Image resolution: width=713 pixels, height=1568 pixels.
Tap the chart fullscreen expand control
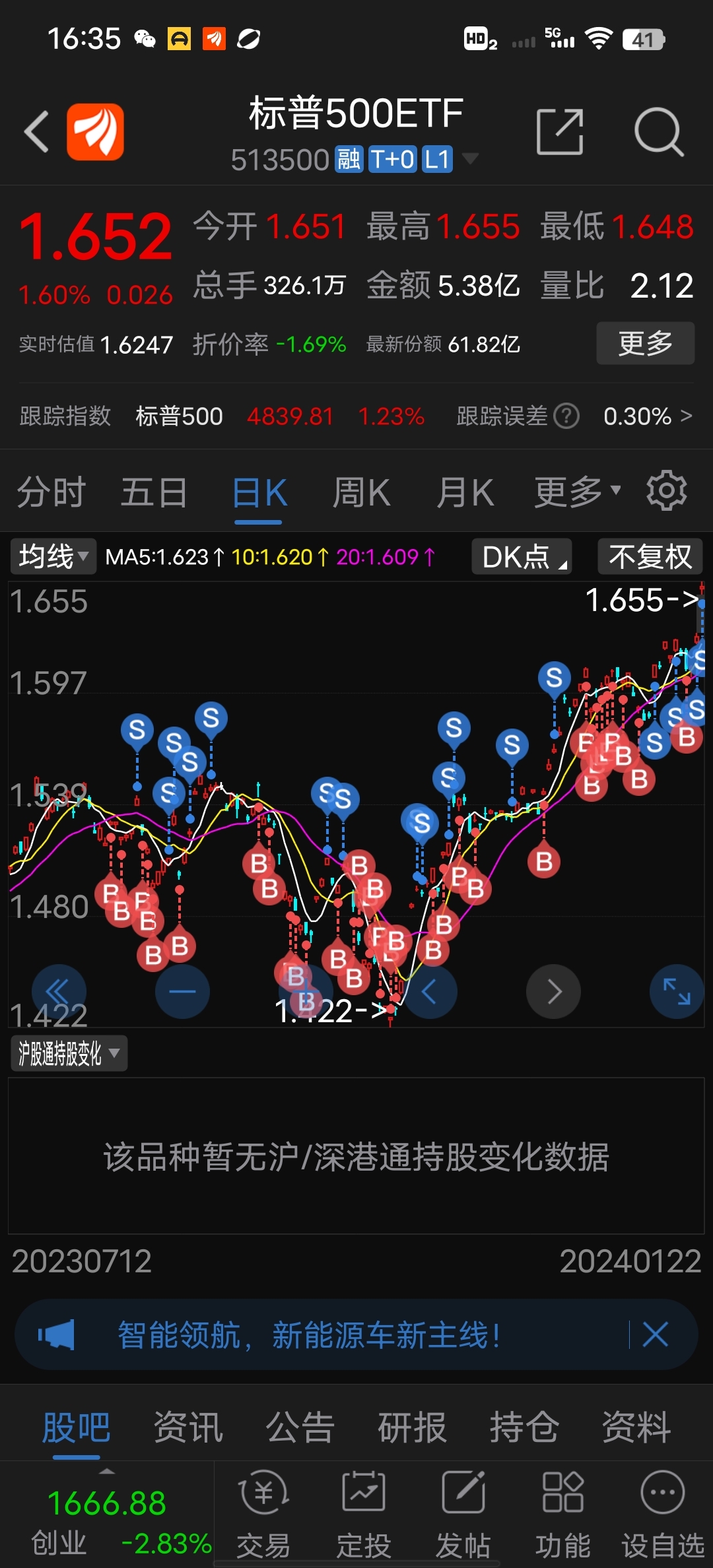677,991
